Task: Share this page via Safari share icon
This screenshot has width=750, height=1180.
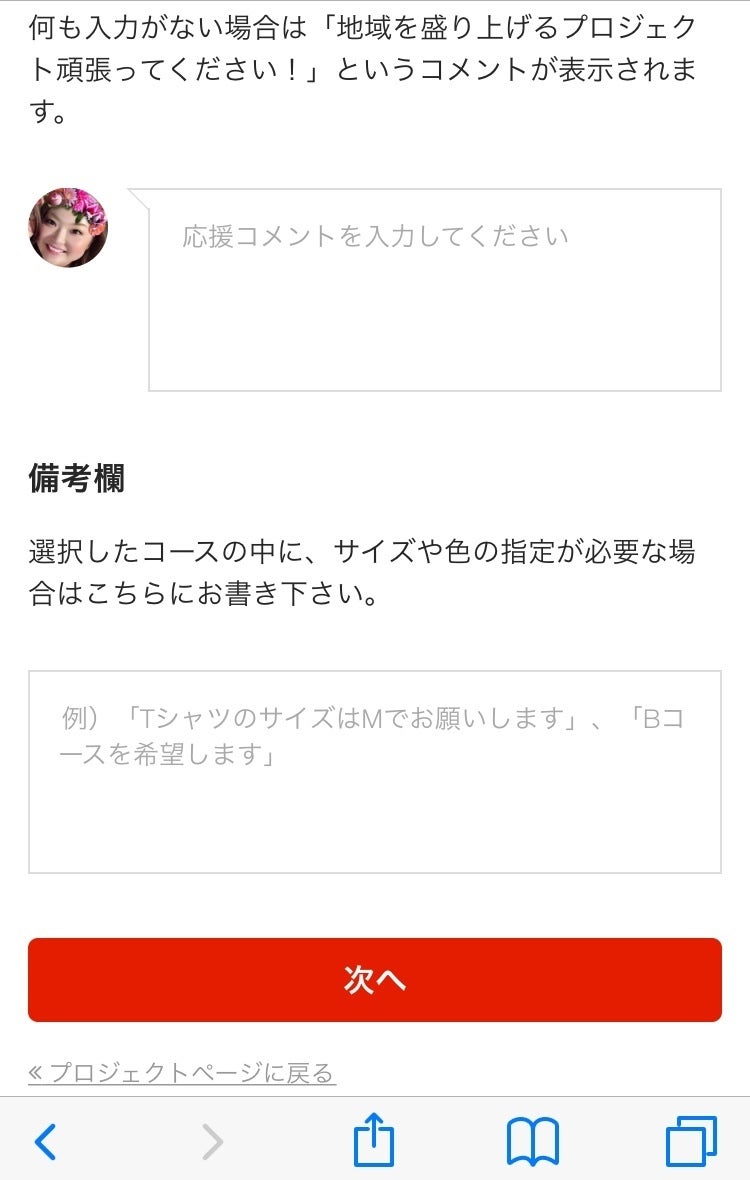Action: pos(374,1141)
